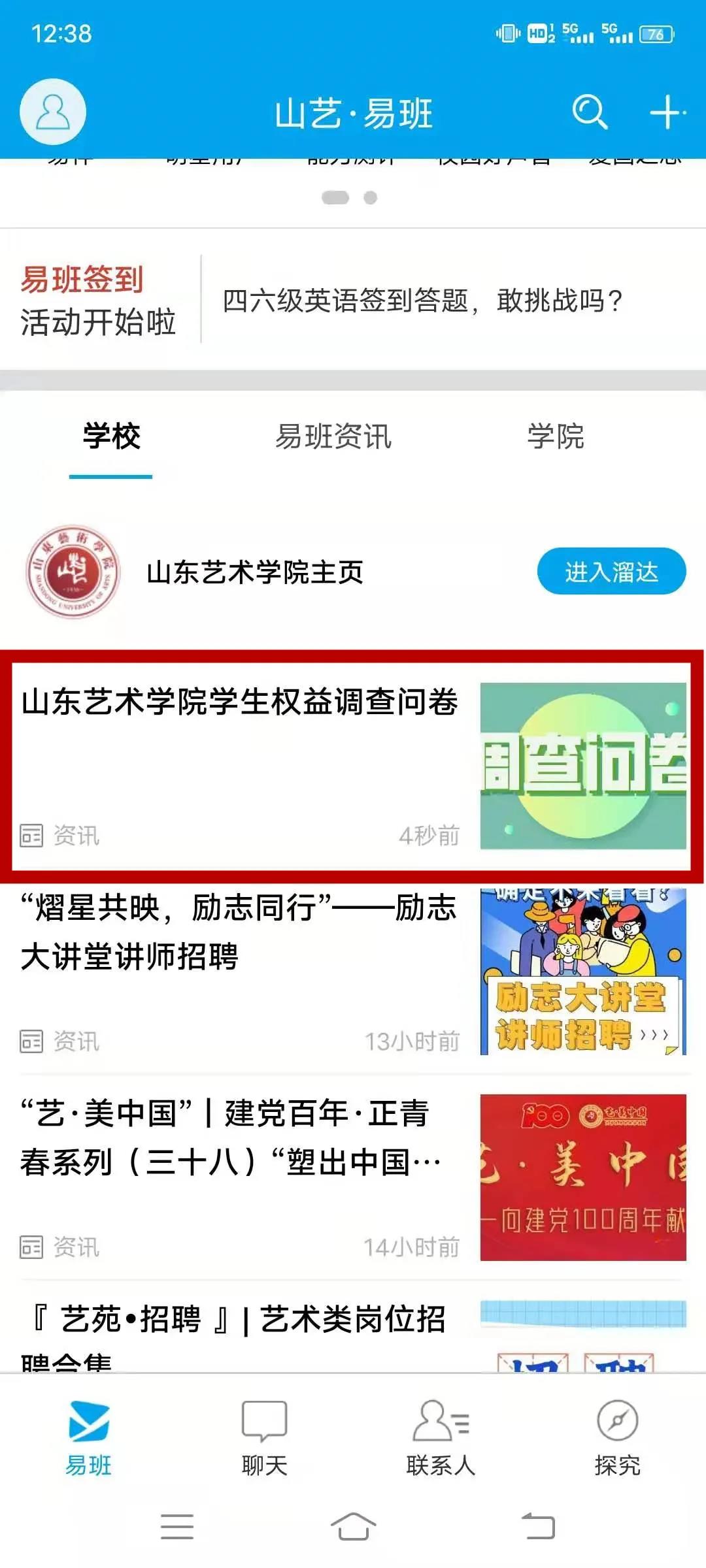Open the 艺·美中国 建党百年 article

[x=240, y=1138]
